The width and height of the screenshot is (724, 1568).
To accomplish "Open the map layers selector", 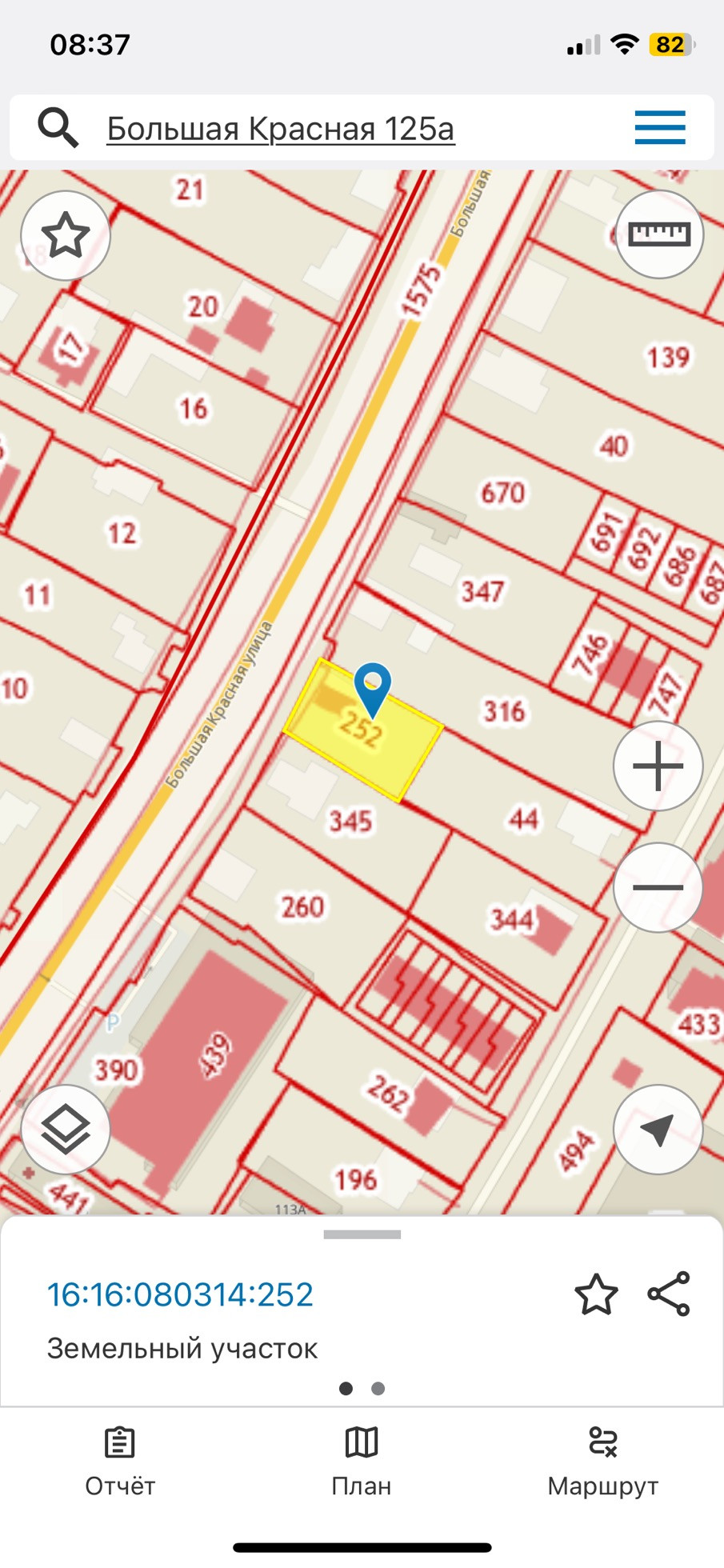I will click(x=66, y=1129).
